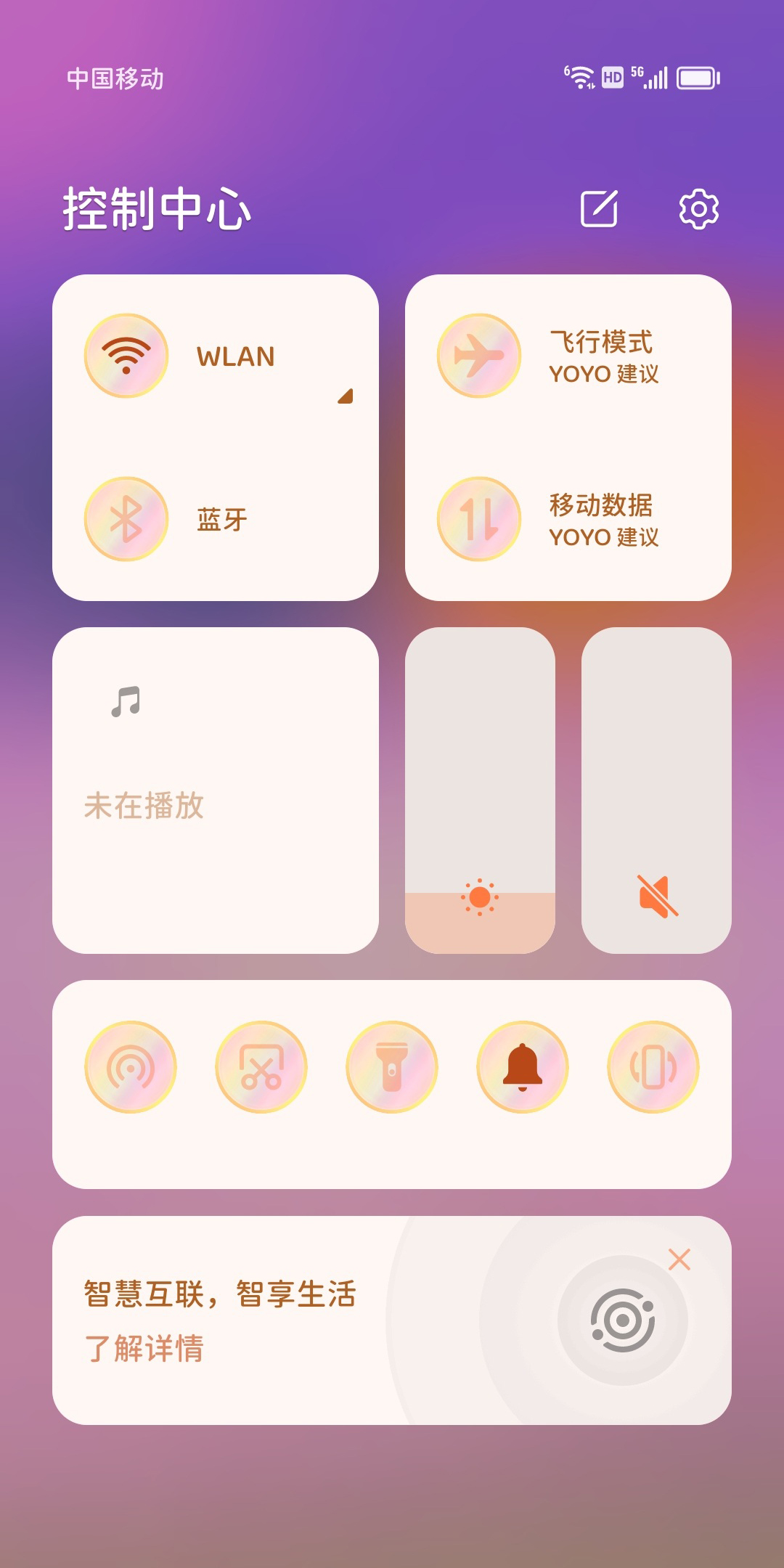
Task: Toggle the ringer bell icon
Action: point(523,1067)
